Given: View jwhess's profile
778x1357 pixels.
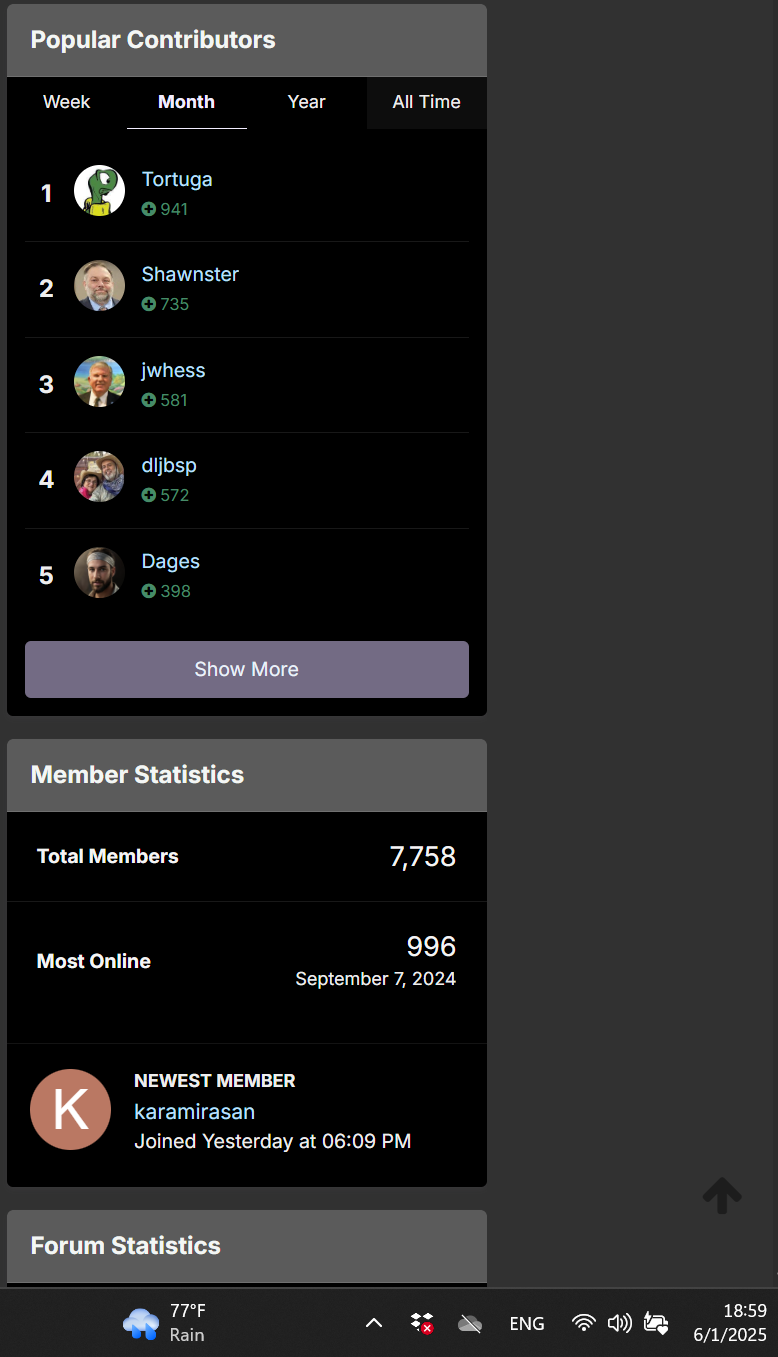Looking at the screenshot, I should pyautogui.click(x=173, y=370).
